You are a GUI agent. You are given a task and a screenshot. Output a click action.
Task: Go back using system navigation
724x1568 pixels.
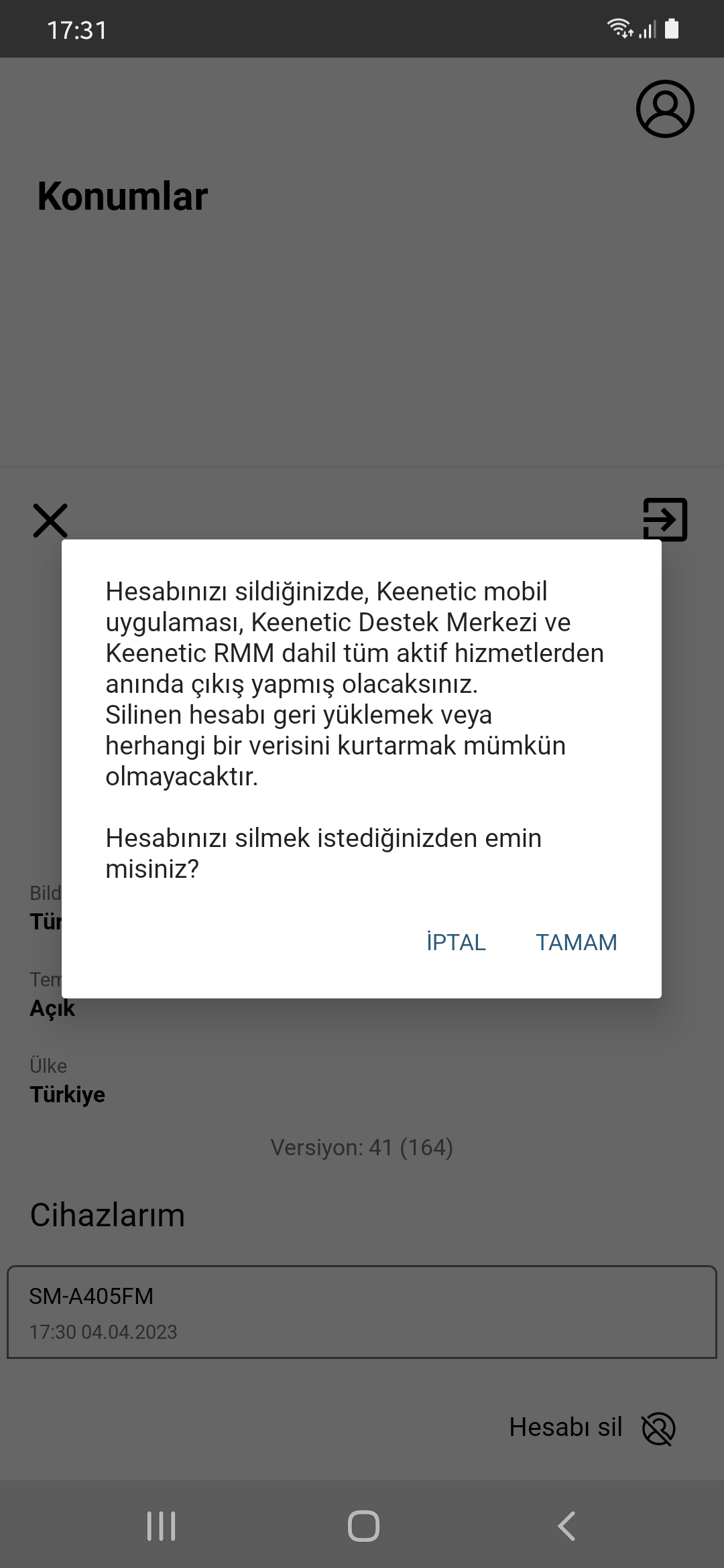coord(566,1526)
